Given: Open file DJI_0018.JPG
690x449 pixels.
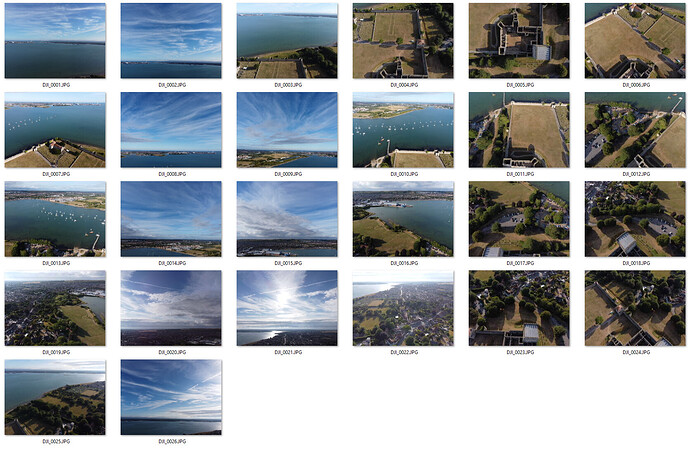Looking at the screenshot, I should [x=635, y=219].
